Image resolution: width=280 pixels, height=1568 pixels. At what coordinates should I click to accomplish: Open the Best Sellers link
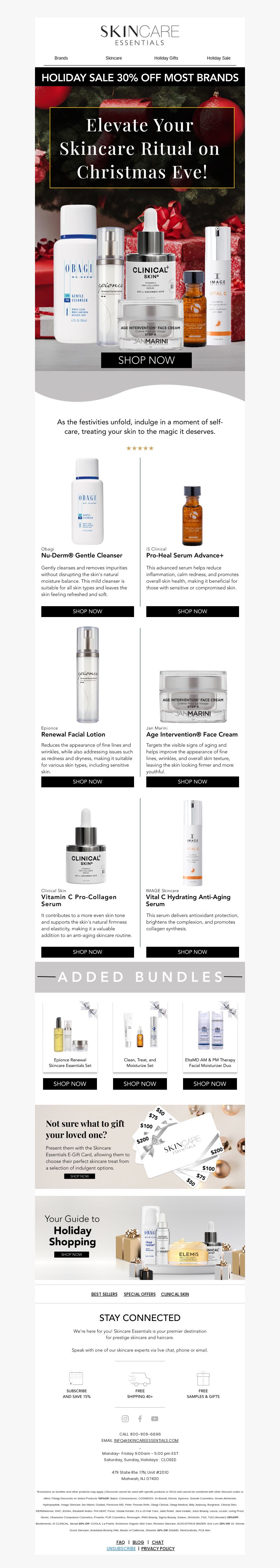point(104,1295)
